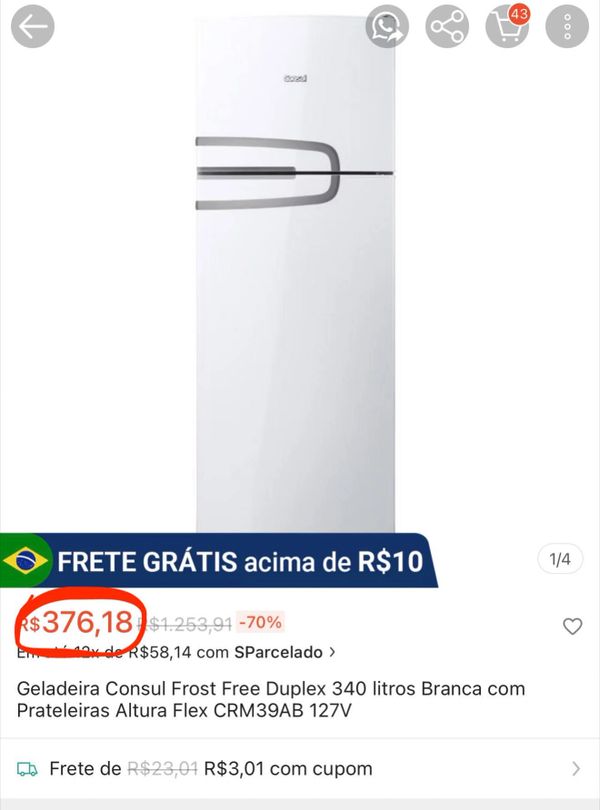Image resolution: width=600 pixels, height=810 pixels.
Task: Add the Consul fridge to favorites
Action: pyautogui.click(x=572, y=627)
